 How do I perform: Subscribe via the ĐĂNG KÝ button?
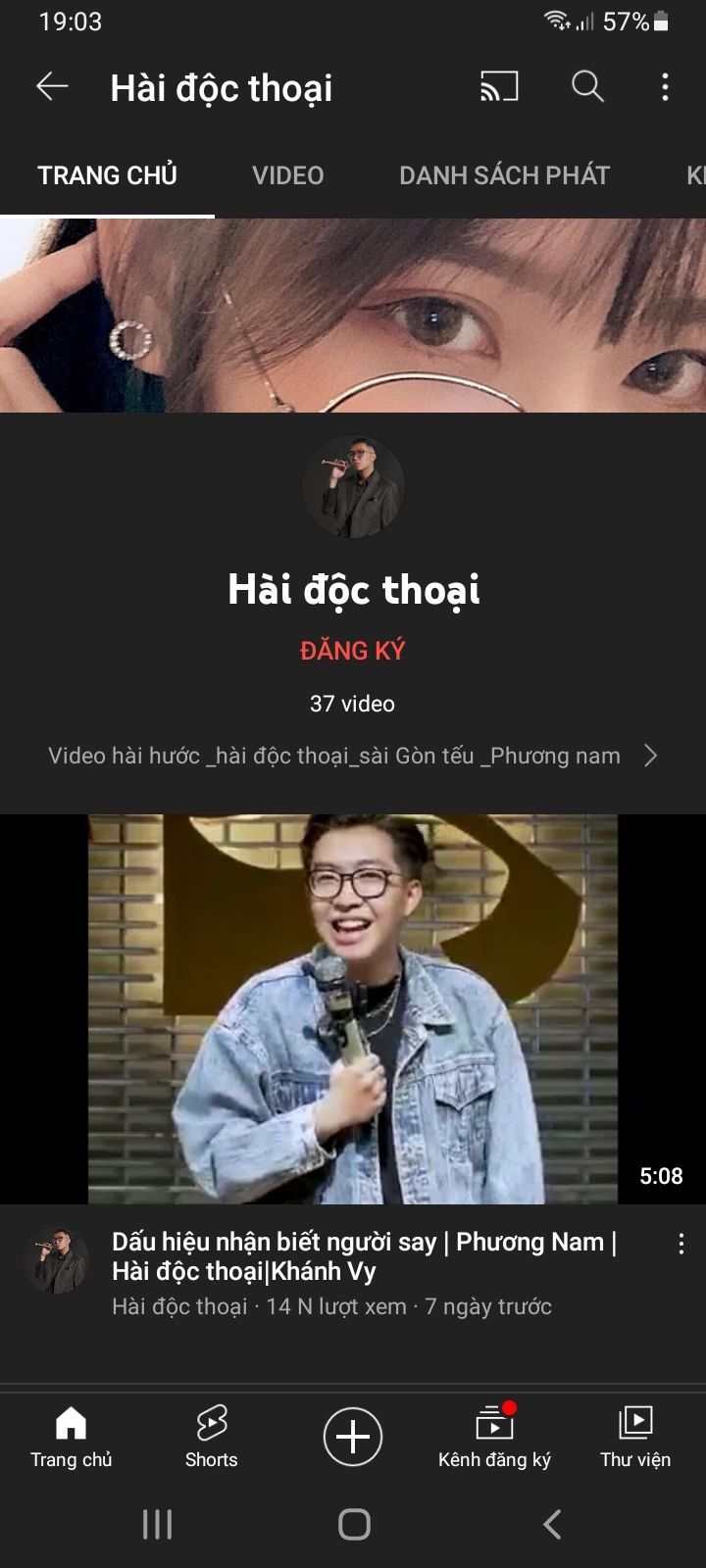click(x=353, y=651)
